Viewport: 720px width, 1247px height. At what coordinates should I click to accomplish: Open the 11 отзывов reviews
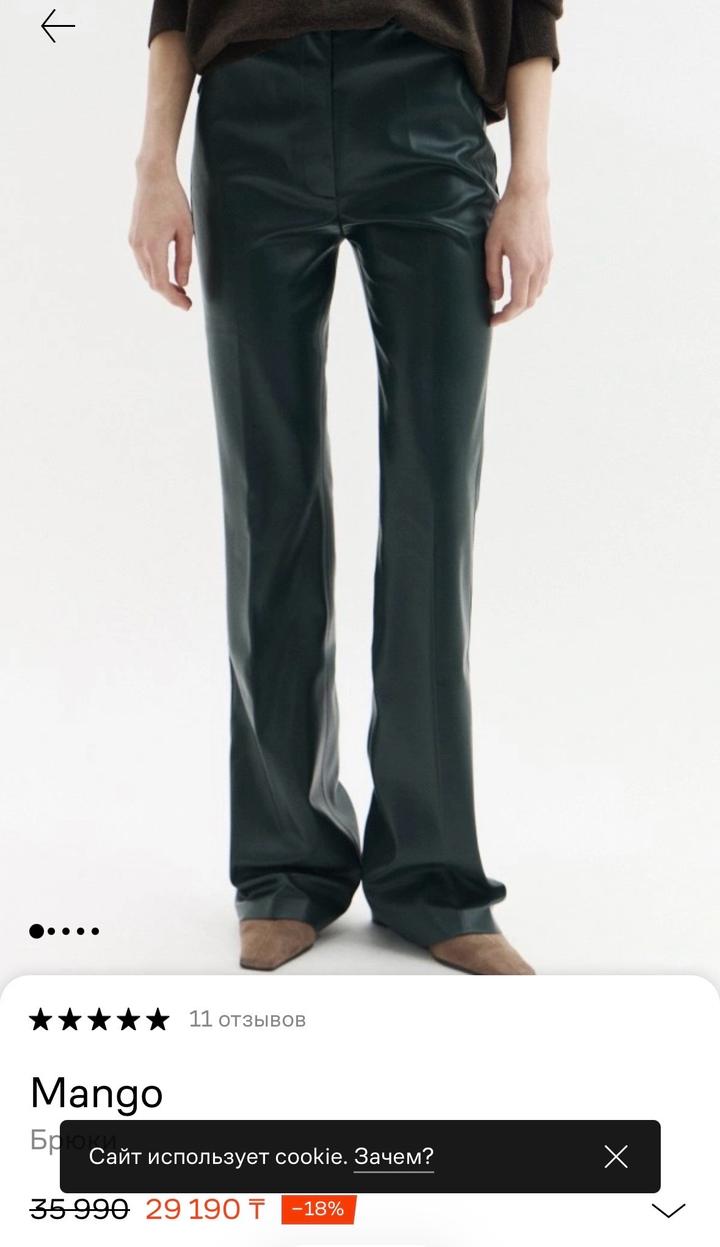pyautogui.click(x=247, y=1019)
